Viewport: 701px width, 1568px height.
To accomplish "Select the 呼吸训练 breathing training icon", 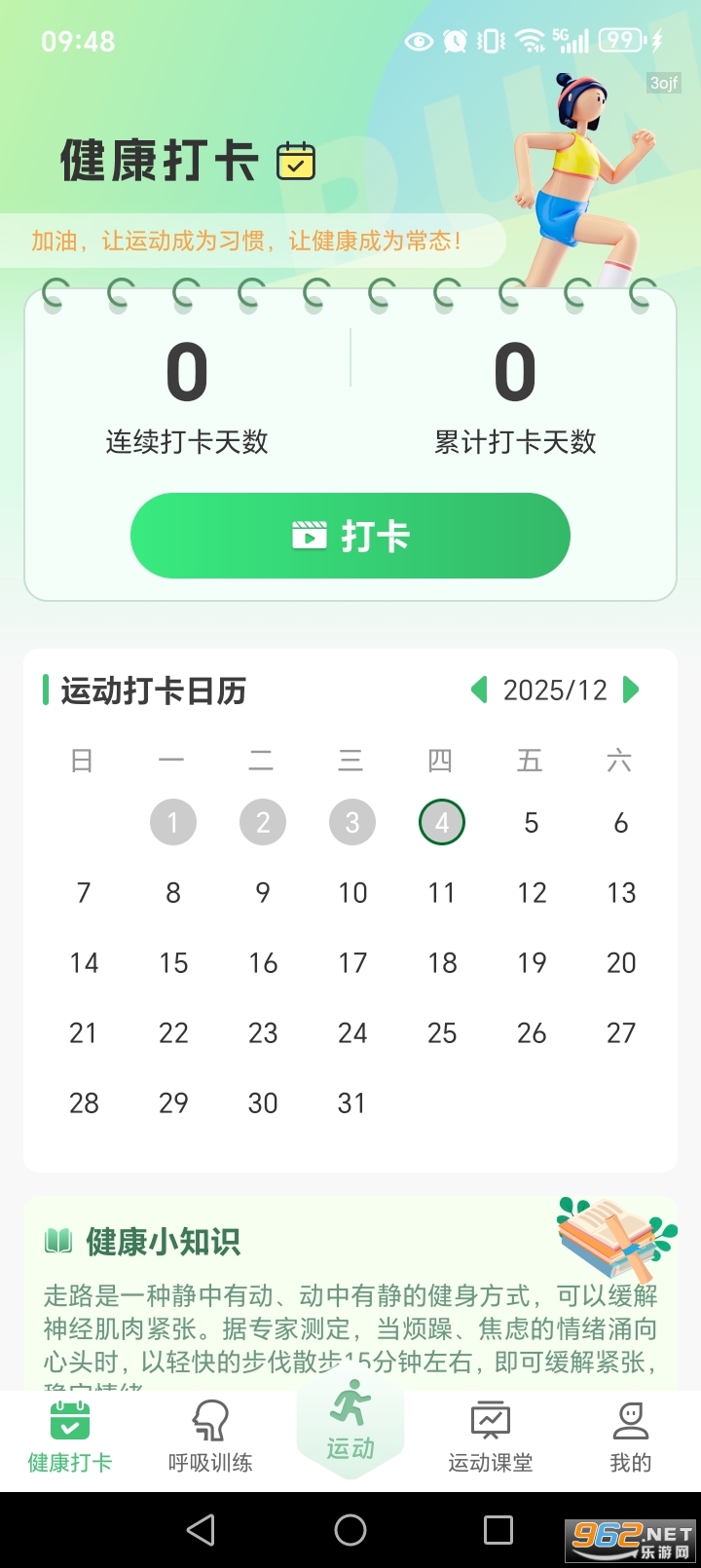I will [x=209, y=1420].
